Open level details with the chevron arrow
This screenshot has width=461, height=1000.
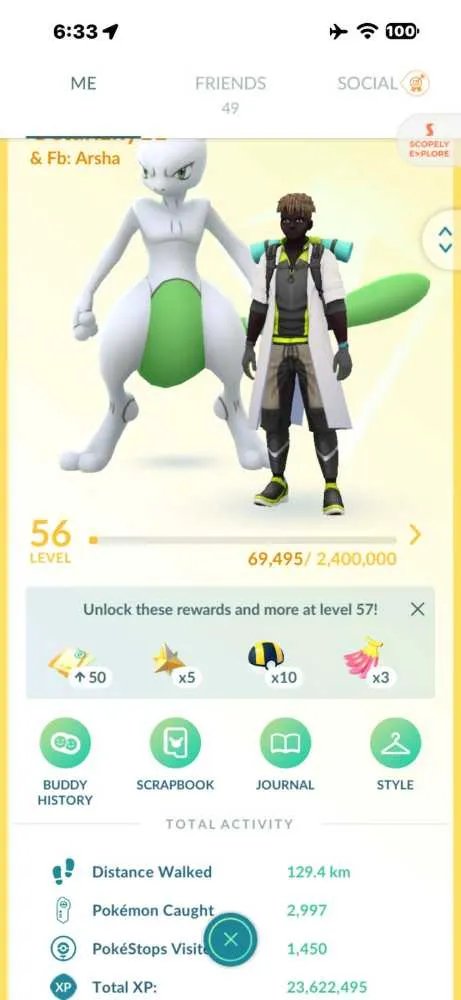point(414,534)
